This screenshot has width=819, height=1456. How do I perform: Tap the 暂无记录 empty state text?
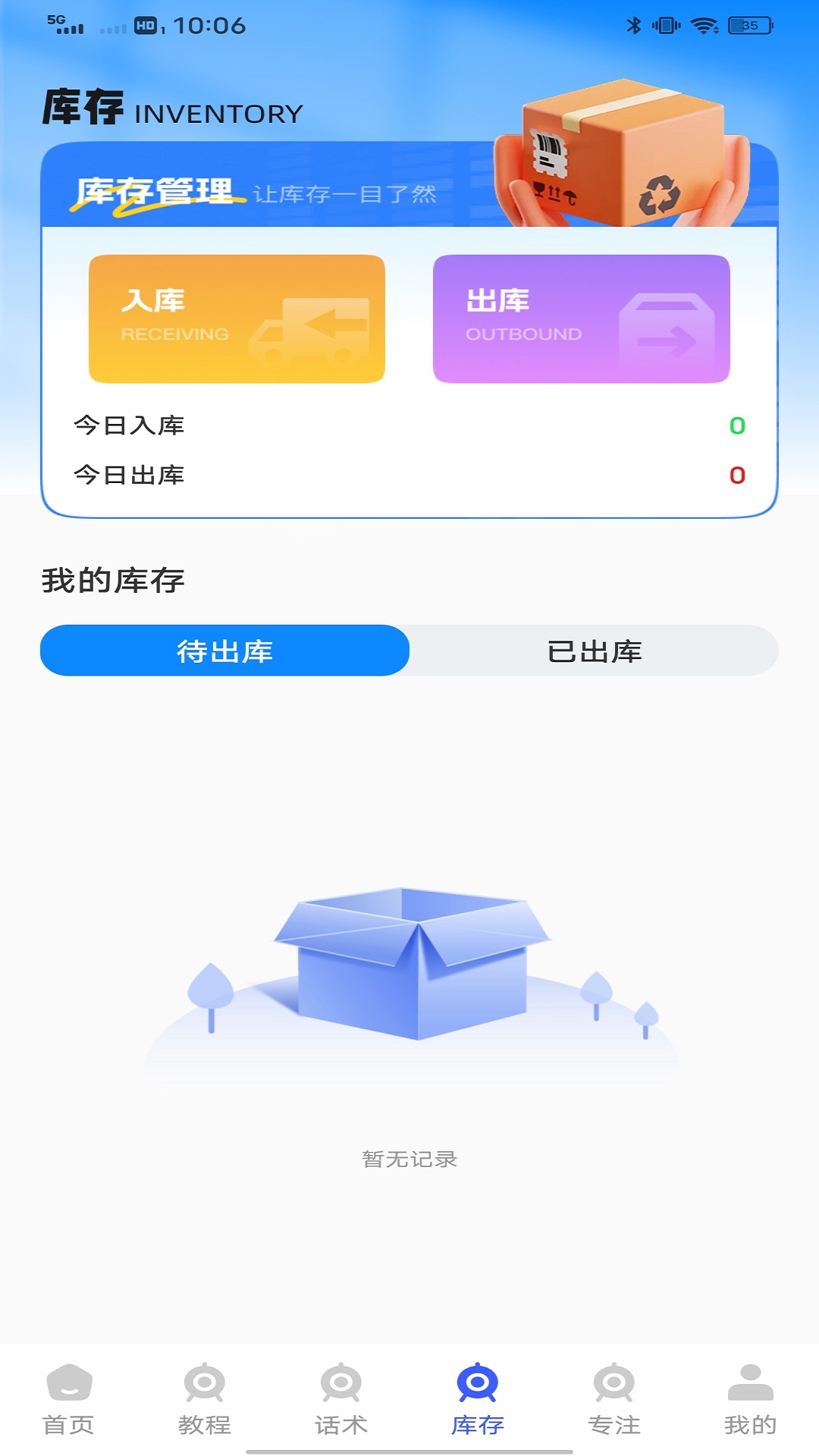click(x=409, y=1158)
